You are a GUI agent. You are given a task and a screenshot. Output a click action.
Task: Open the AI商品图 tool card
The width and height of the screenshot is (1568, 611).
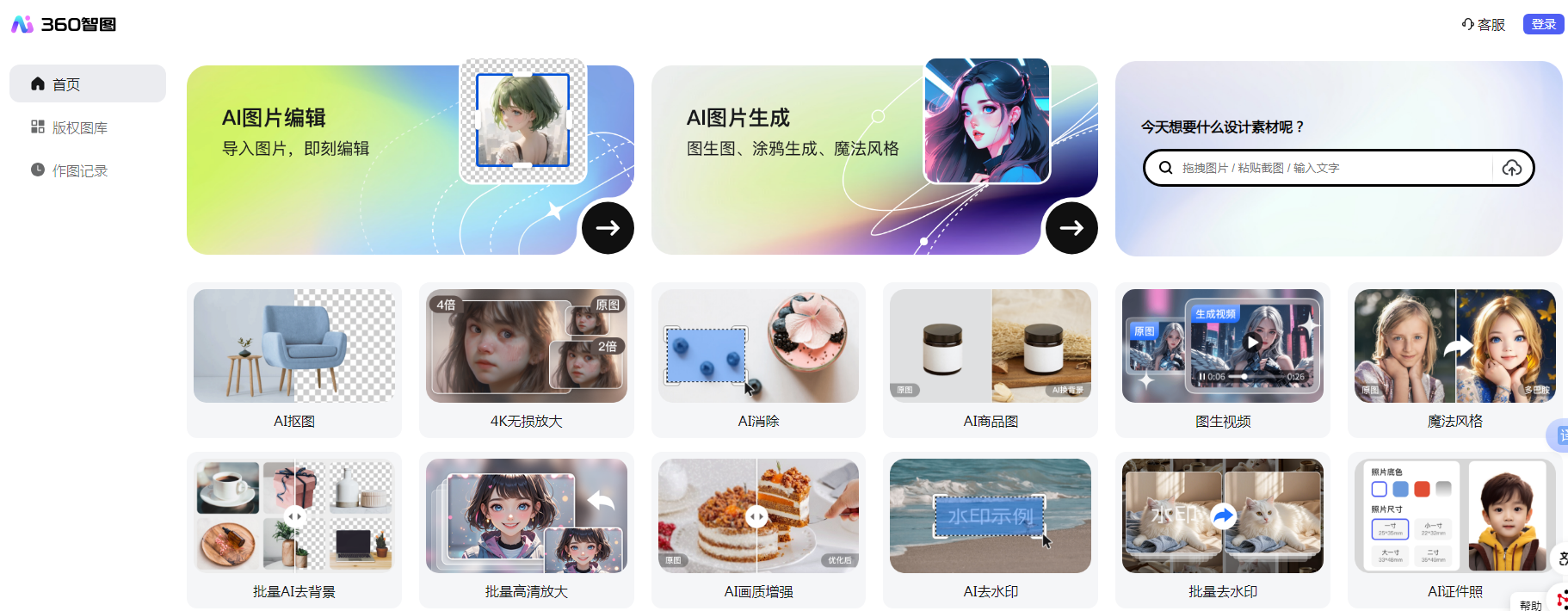(991, 358)
